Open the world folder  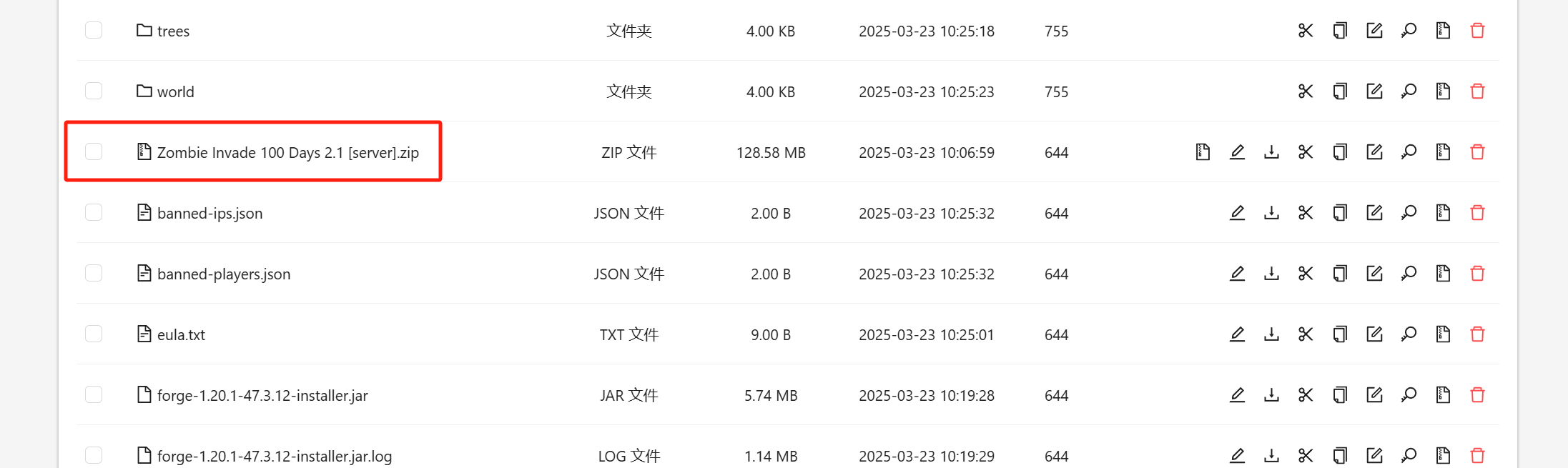pyautogui.click(x=175, y=91)
